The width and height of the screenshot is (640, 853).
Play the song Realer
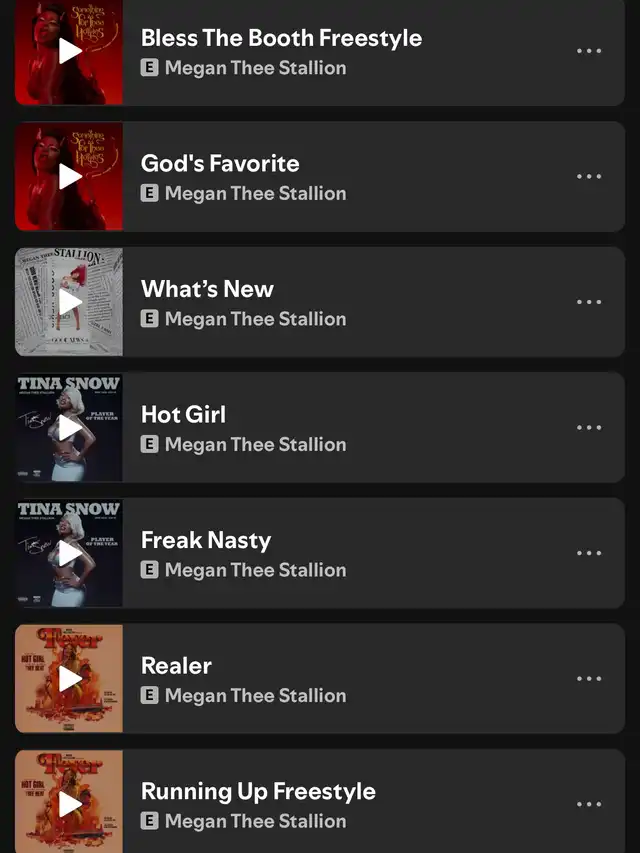69,679
